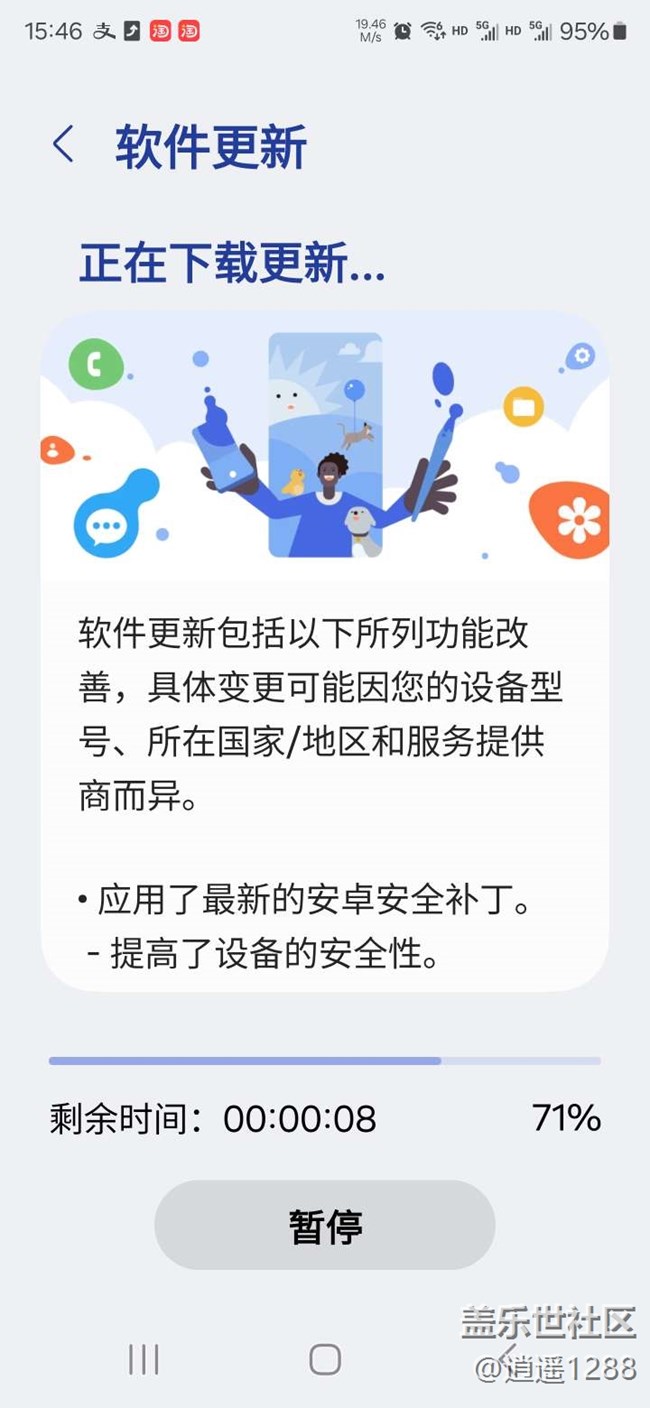This screenshot has width=650, height=1408.
Task: Open recent apps from the navigation bar
Action: click(144, 1358)
